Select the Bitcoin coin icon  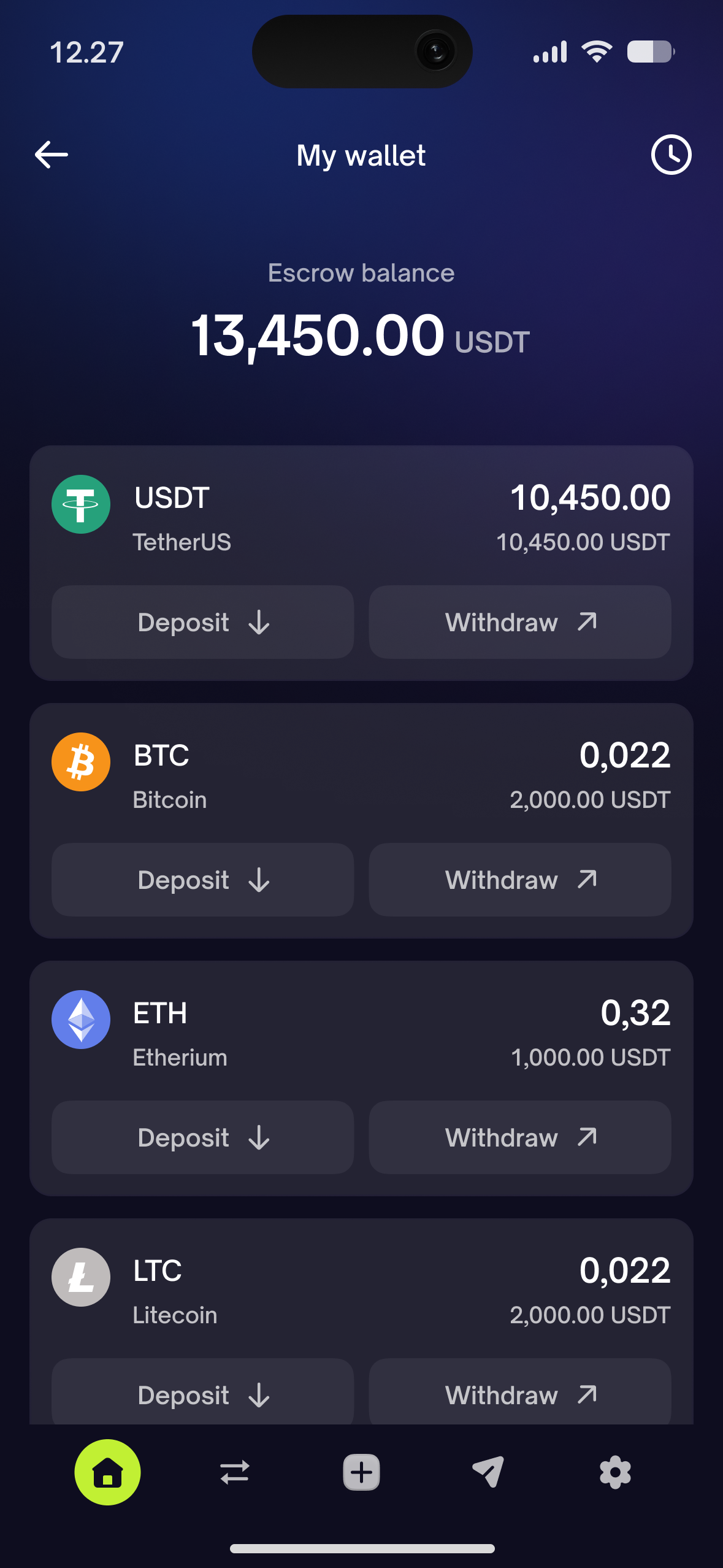click(x=80, y=761)
